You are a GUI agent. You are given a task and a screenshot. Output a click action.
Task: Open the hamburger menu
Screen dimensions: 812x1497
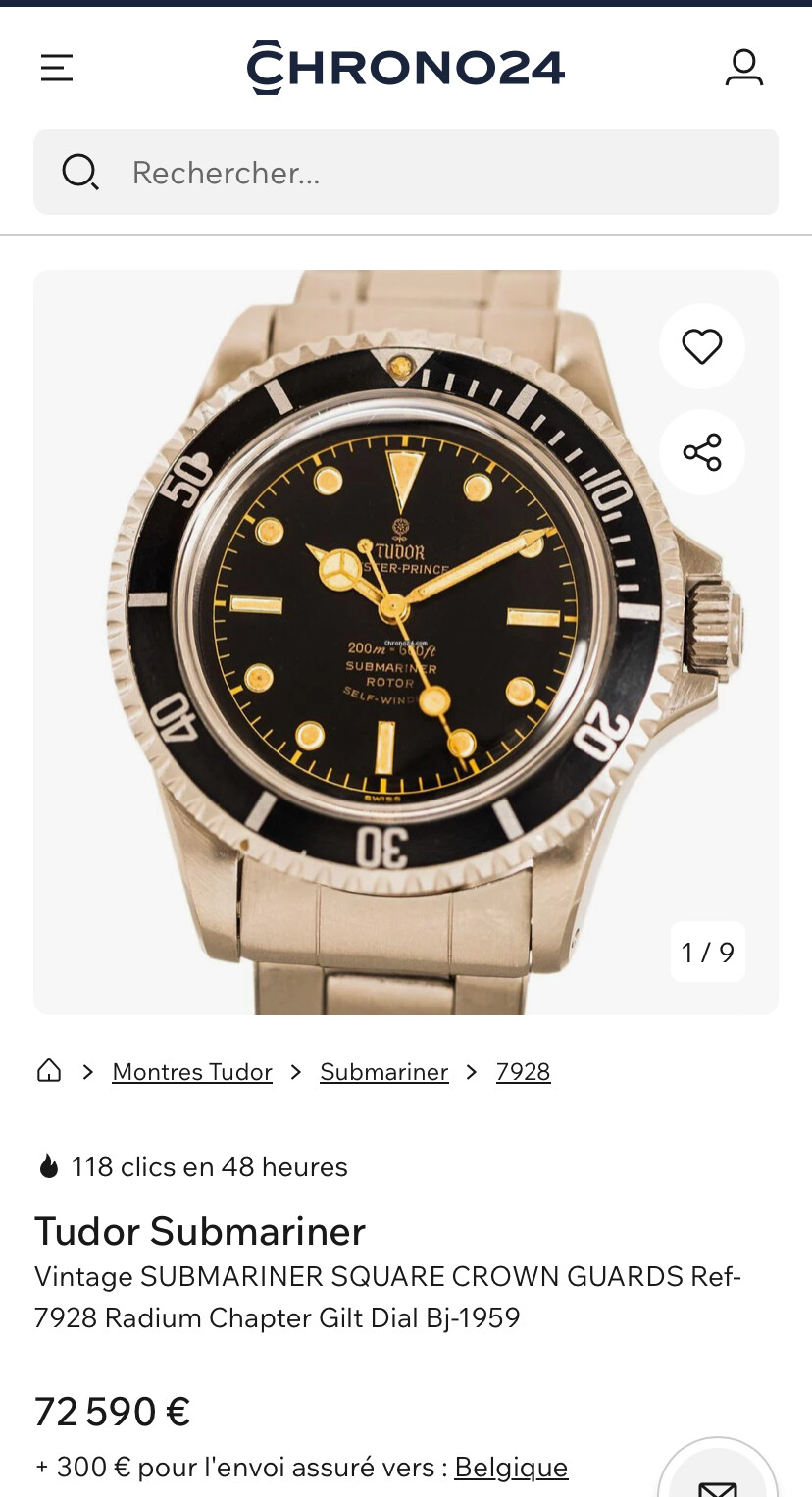[x=57, y=68]
